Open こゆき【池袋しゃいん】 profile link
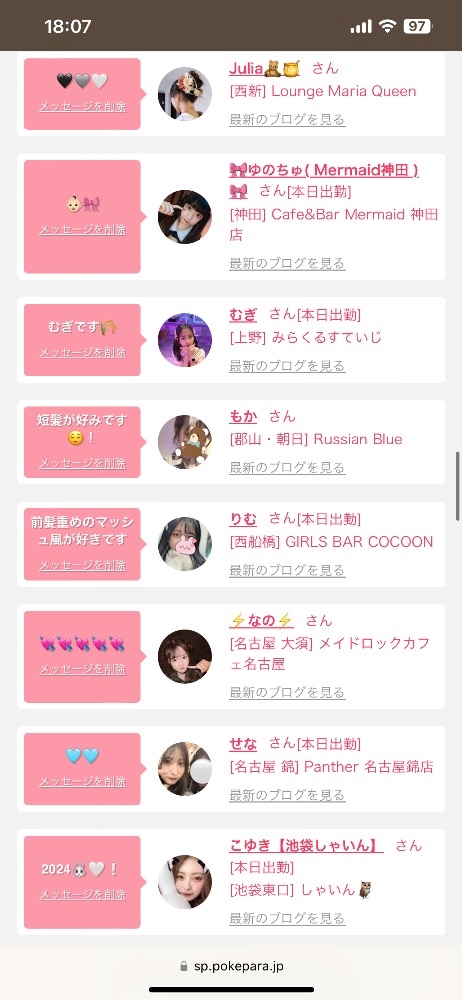 point(306,846)
